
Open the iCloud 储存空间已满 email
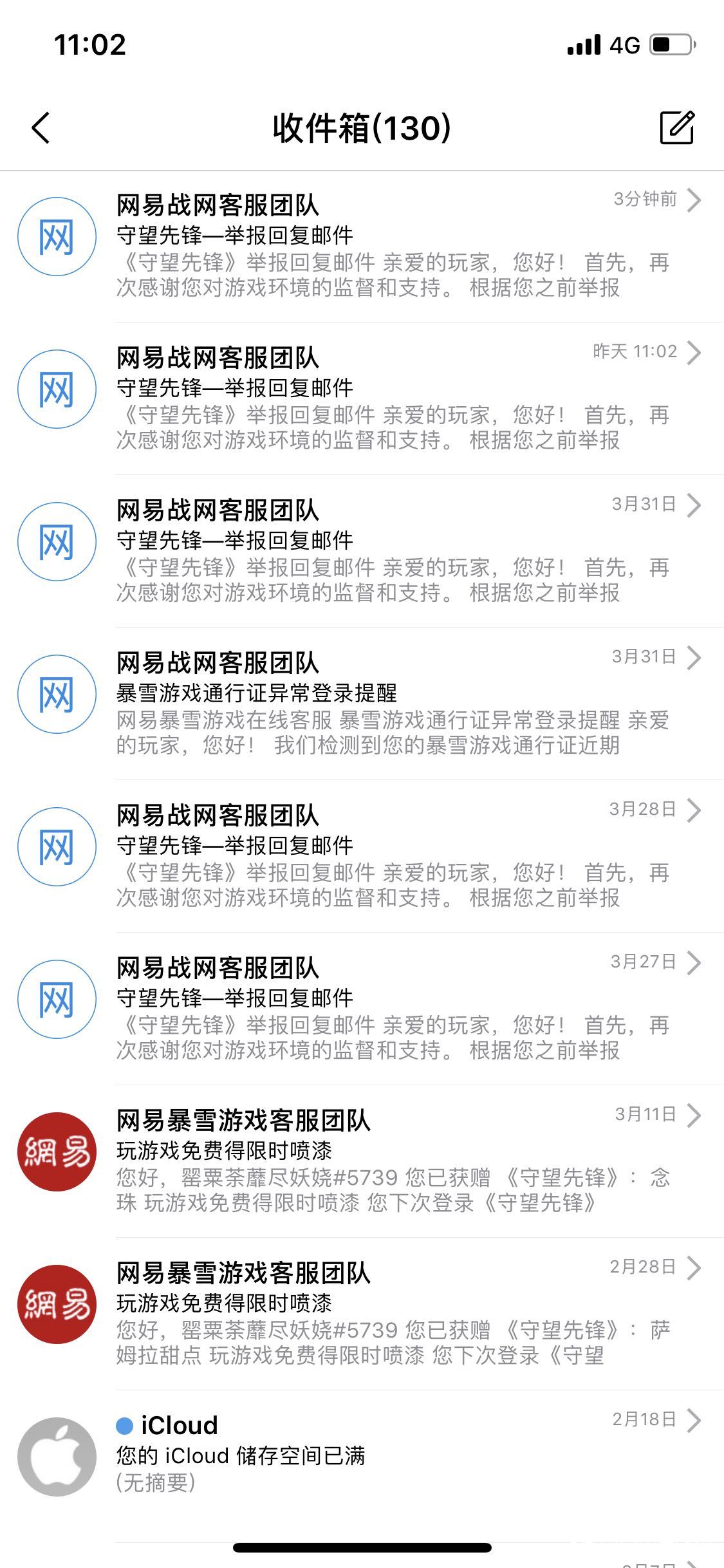362,1467
